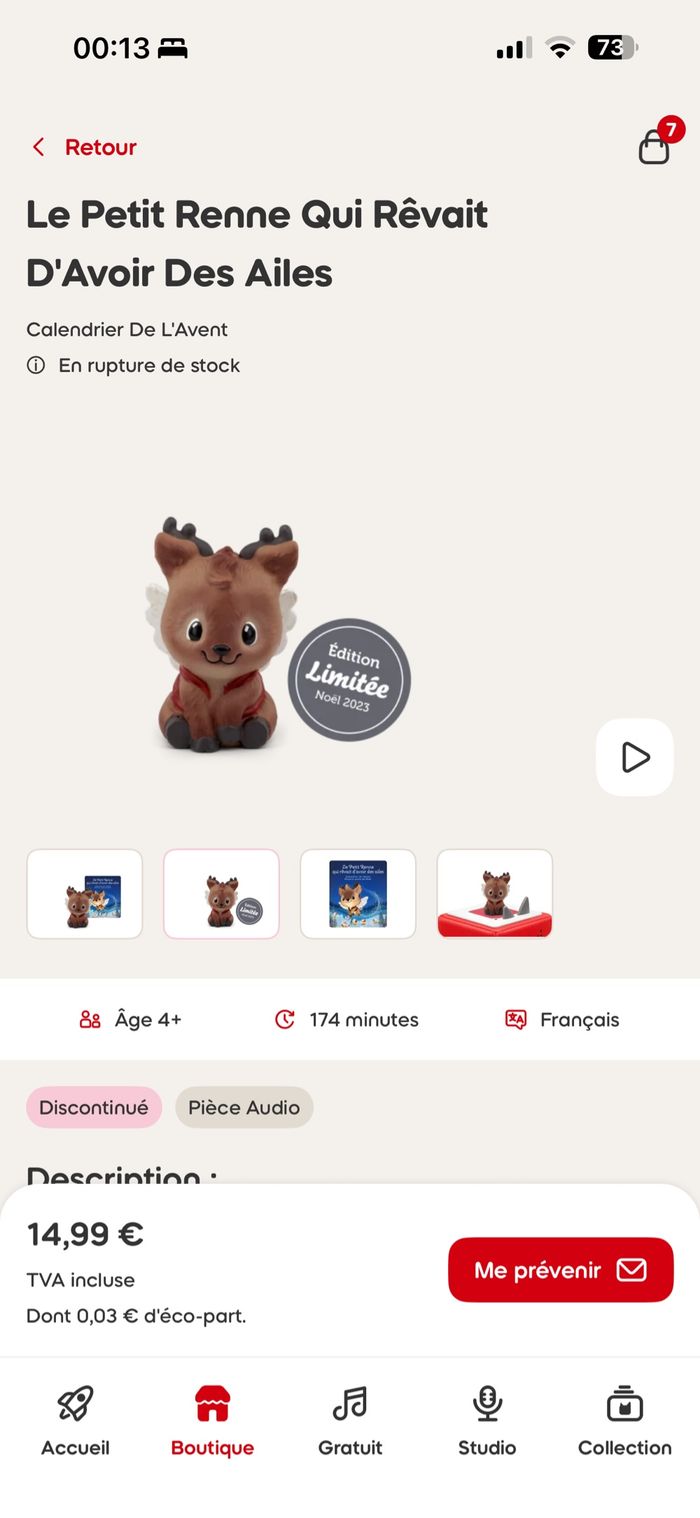Tap the Discontinué chip
The image size is (700, 1518).
pos(94,1107)
